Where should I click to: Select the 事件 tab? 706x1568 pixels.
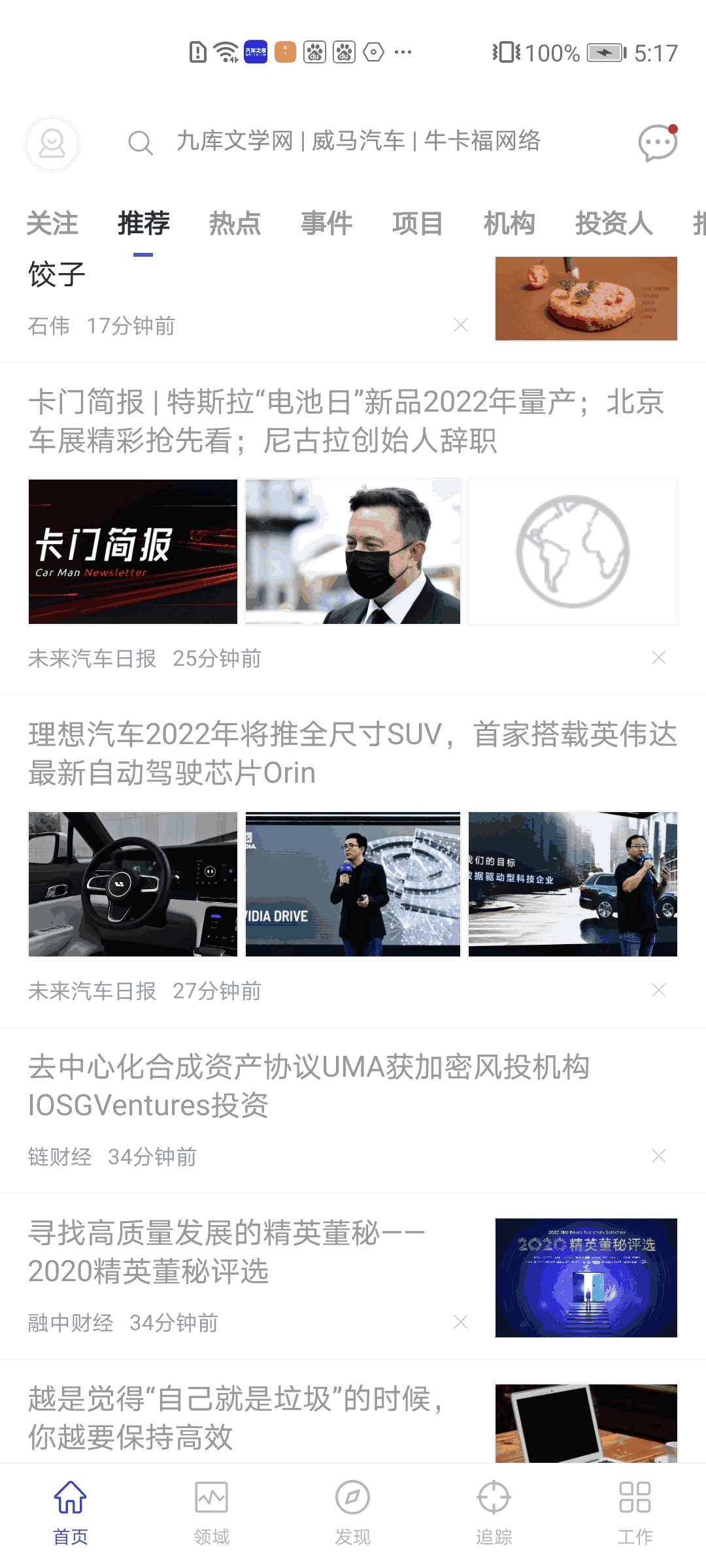326,223
